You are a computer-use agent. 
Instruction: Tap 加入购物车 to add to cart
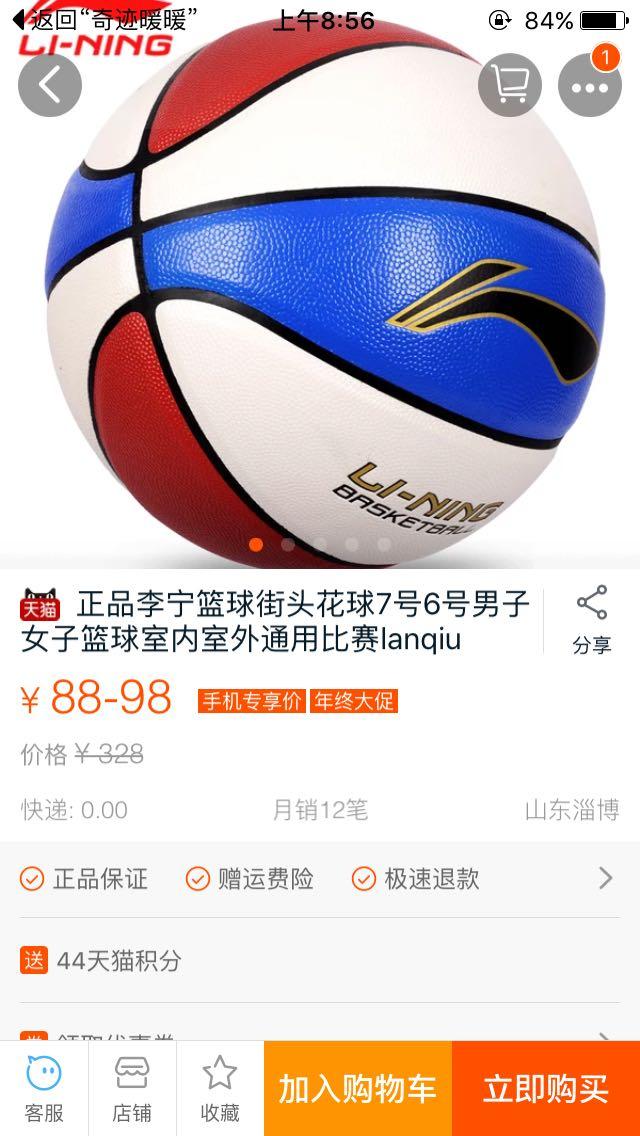pyautogui.click(x=358, y=1089)
